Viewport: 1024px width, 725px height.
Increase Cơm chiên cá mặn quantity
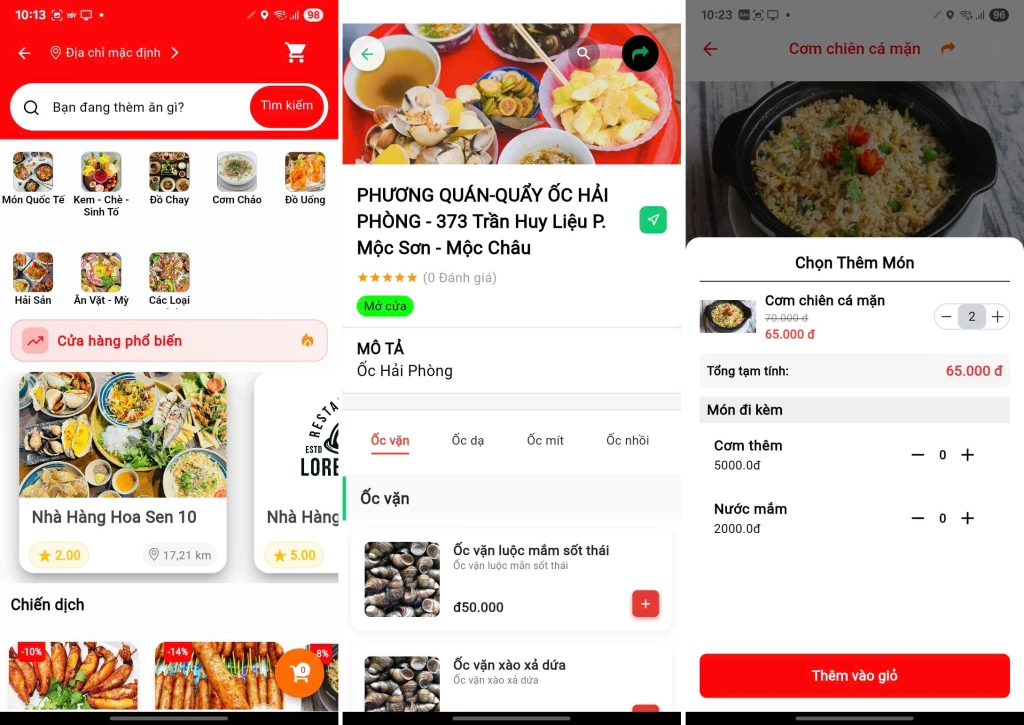click(x=997, y=317)
